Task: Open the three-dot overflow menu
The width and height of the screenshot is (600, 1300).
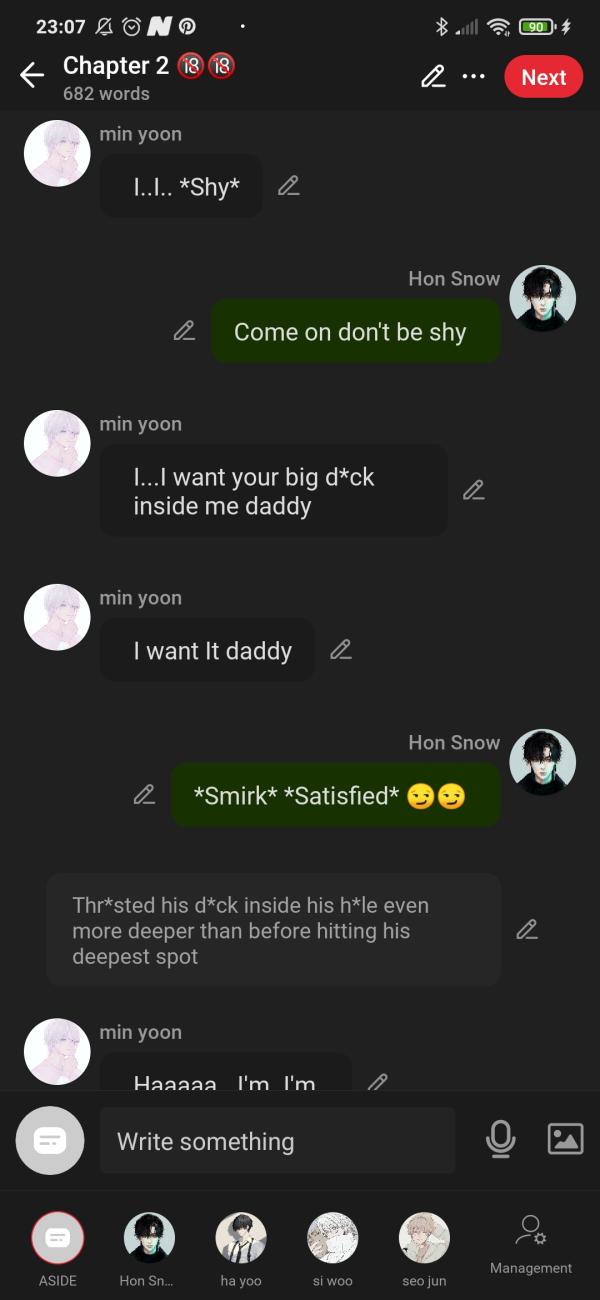Action: 473,77
